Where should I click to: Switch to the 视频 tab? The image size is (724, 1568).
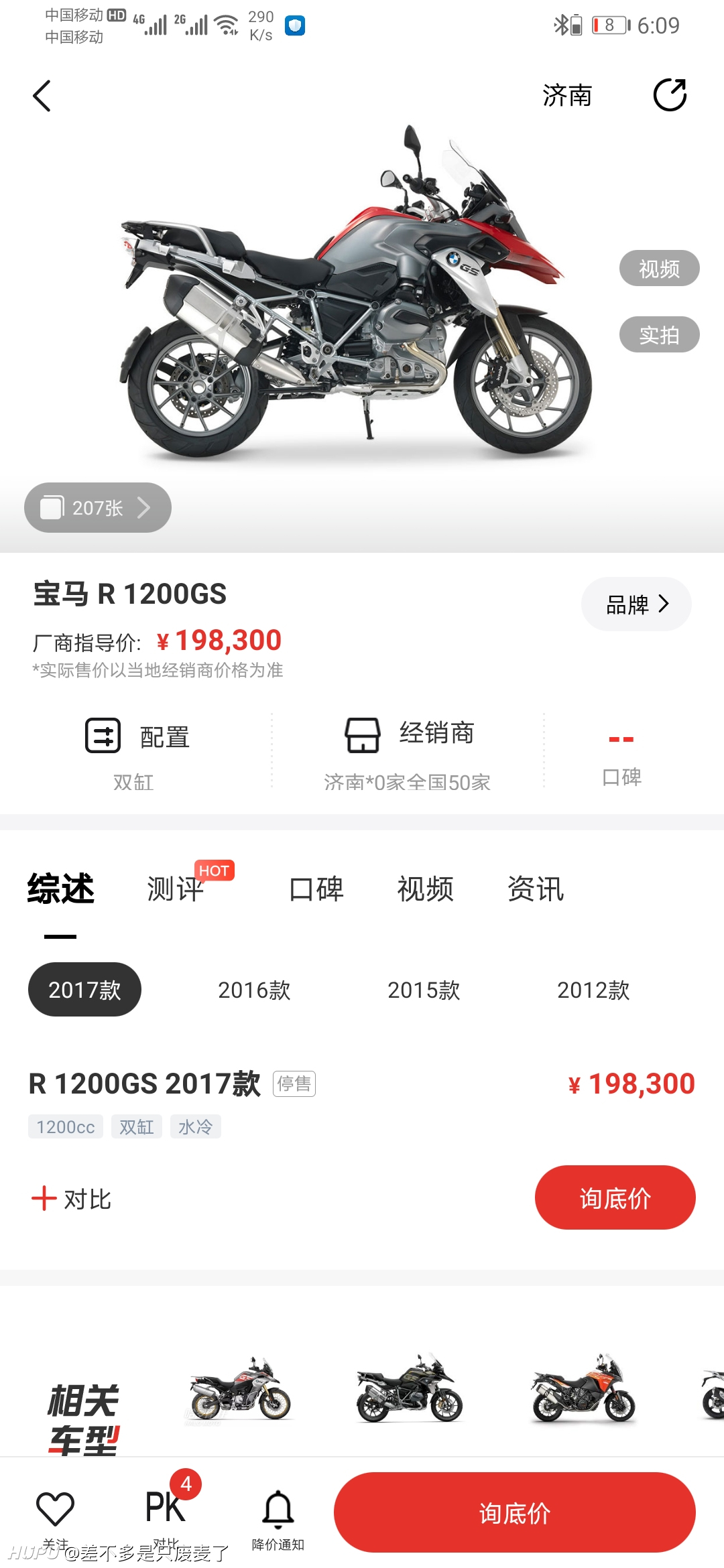[x=426, y=889]
